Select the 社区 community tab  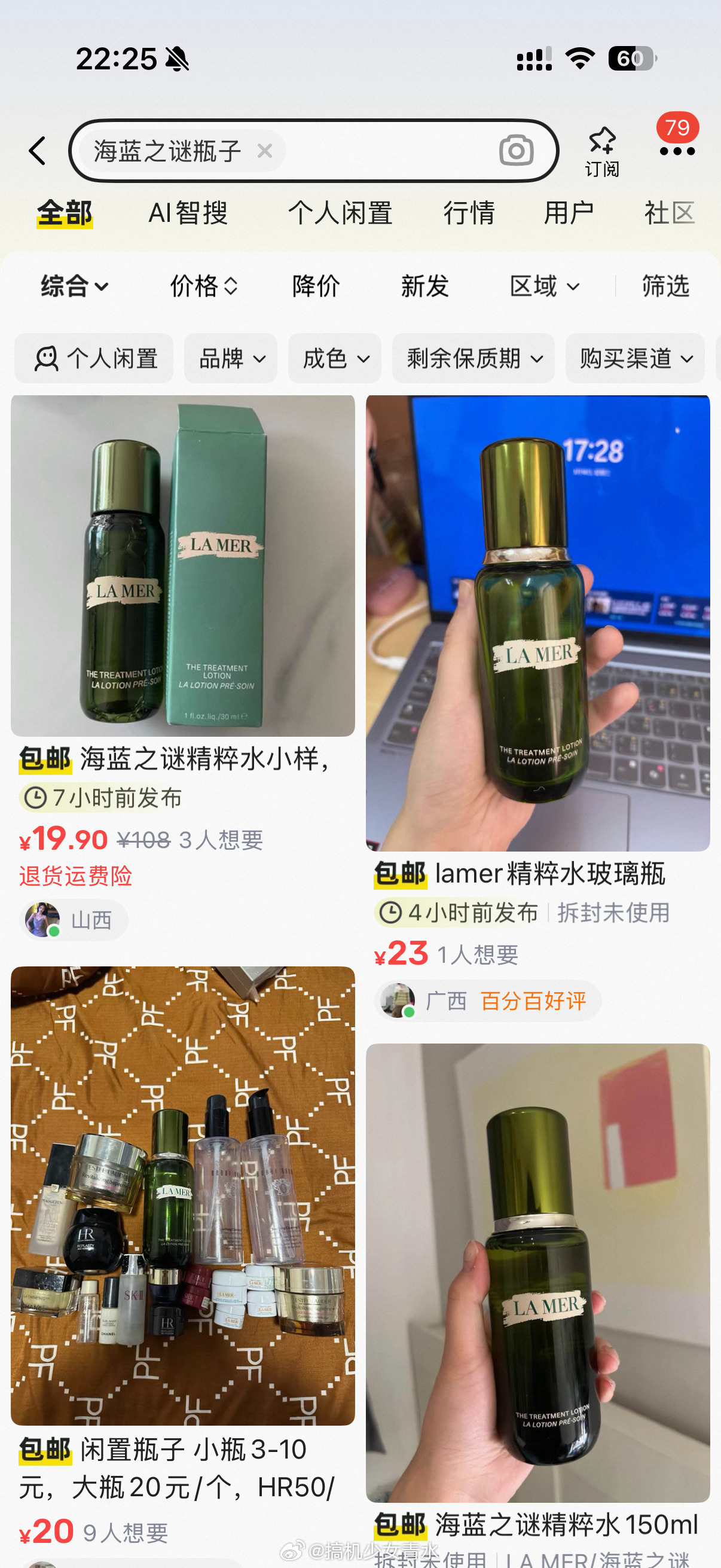click(x=668, y=213)
